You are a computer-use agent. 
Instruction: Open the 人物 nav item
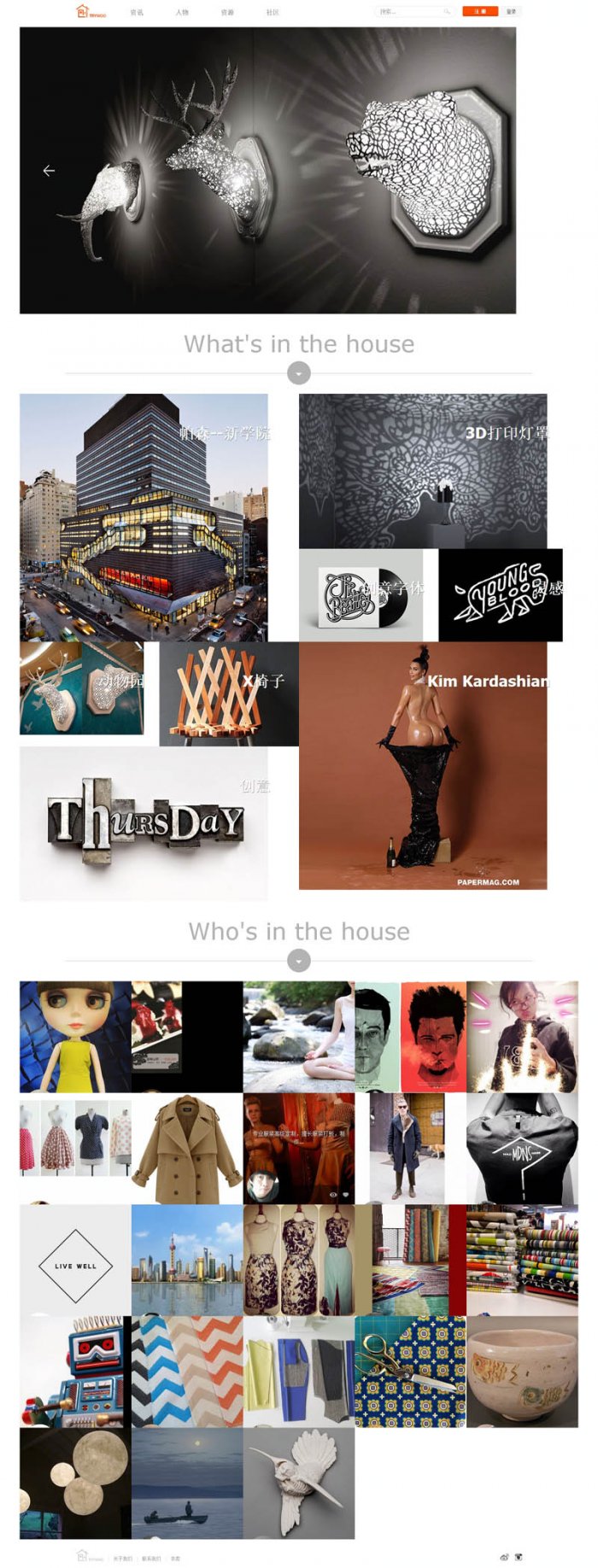[182, 12]
